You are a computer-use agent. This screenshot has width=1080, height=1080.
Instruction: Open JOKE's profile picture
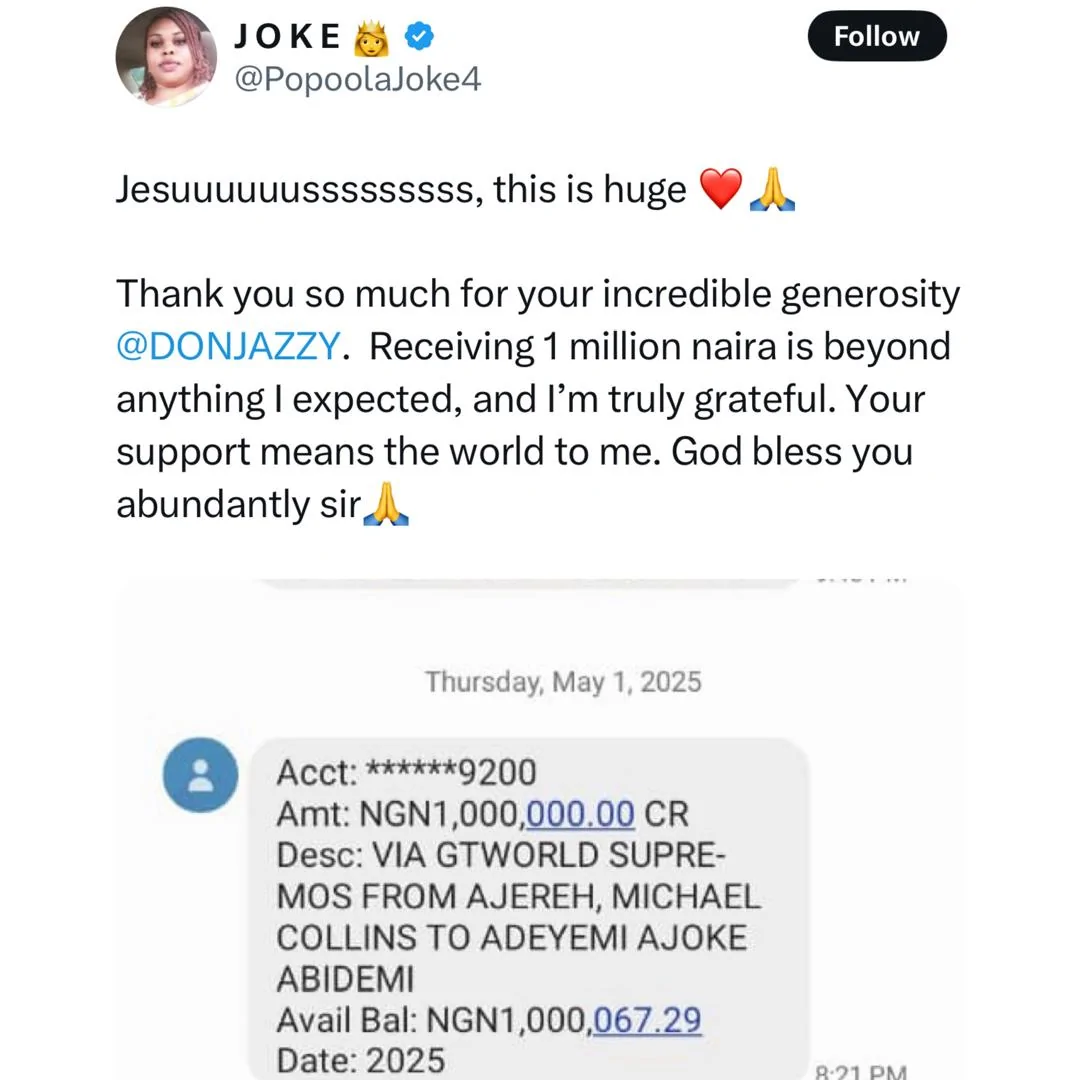pyautogui.click(x=166, y=57)
